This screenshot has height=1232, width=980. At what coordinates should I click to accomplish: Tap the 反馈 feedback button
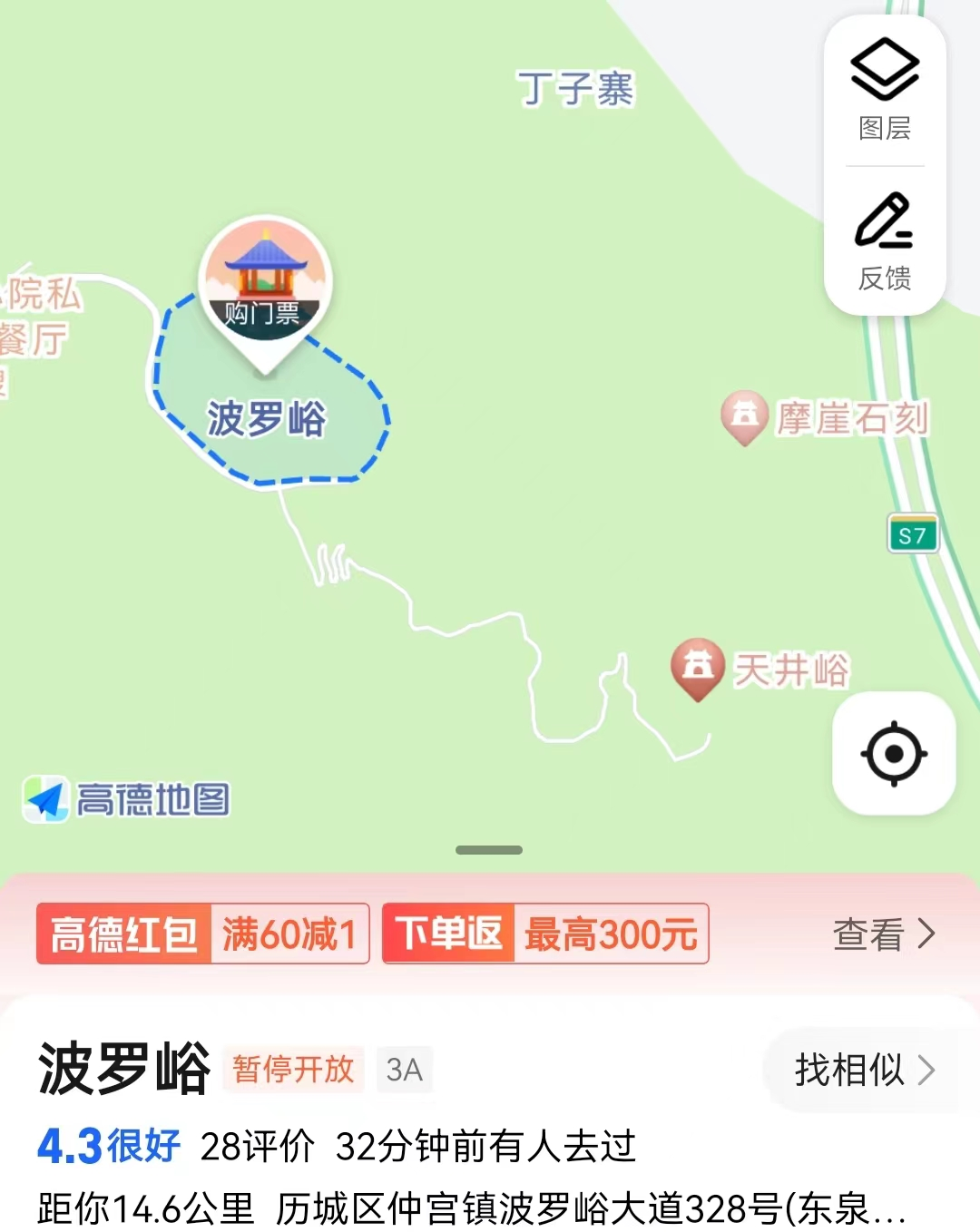(x=885, y=241)
